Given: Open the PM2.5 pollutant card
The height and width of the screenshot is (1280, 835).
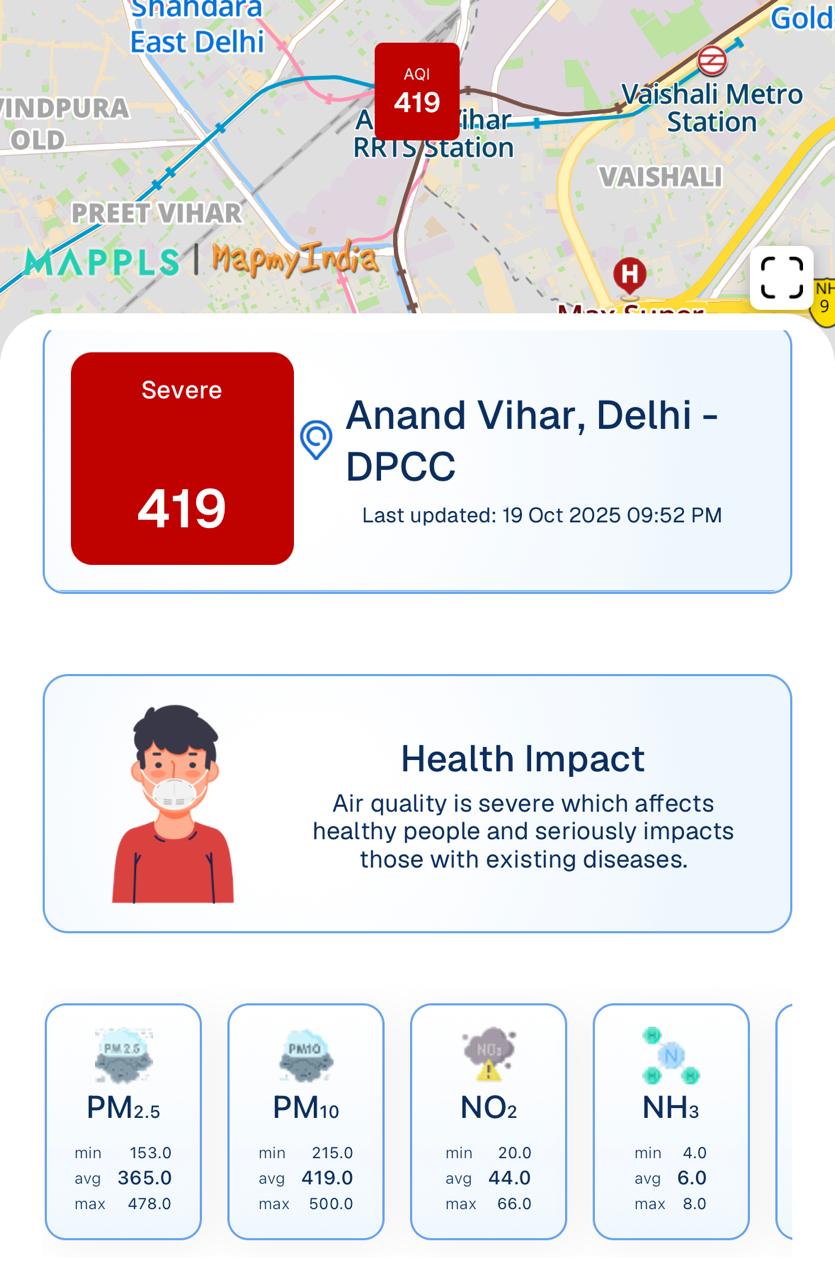Looking at the screenshot, I should [123, 1121].
